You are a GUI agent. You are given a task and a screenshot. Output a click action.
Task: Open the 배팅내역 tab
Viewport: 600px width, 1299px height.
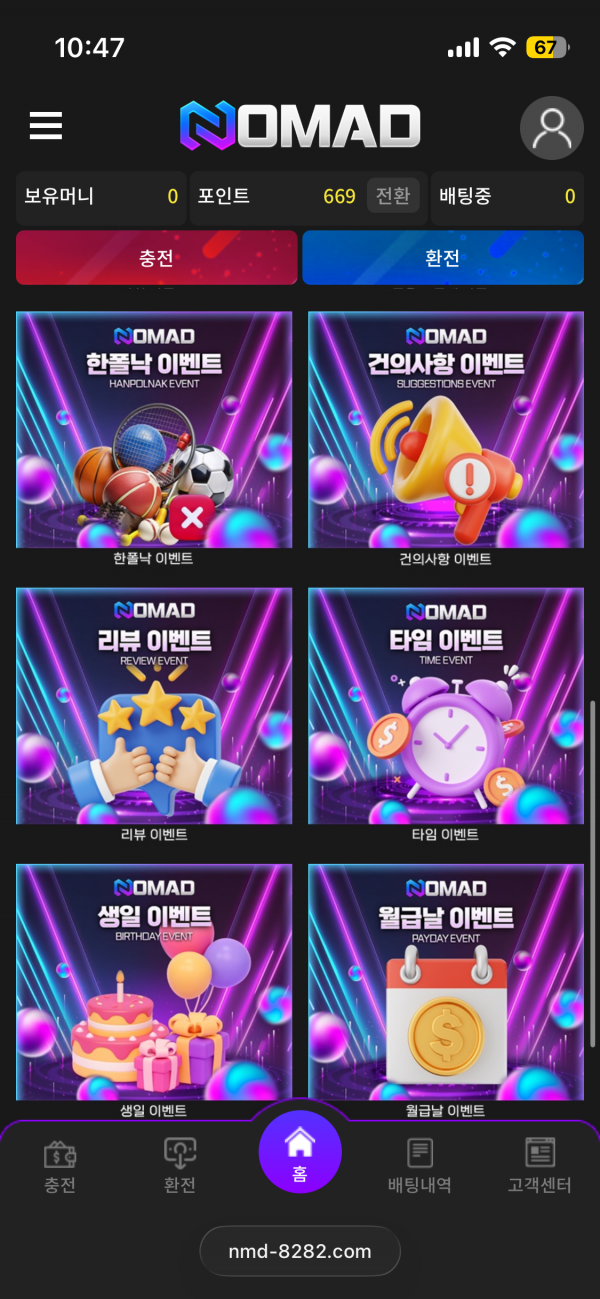tap(420, 1166)
